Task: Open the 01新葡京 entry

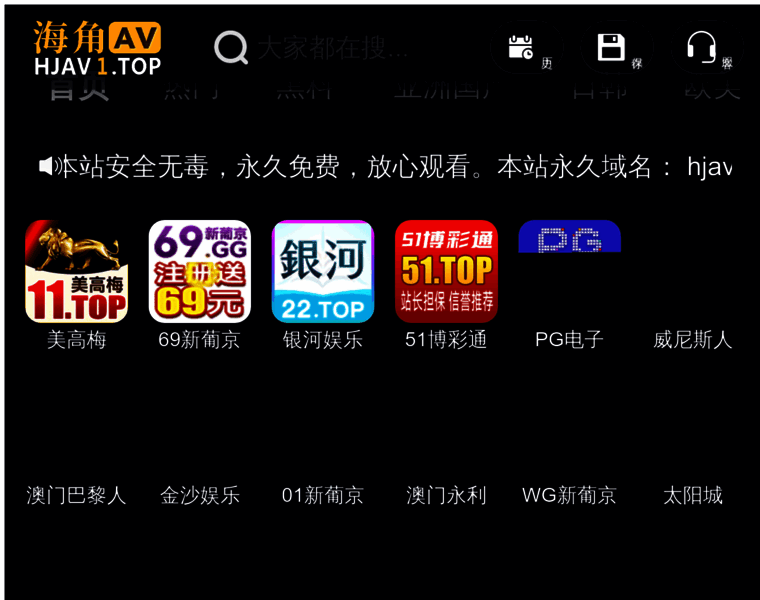Action: [x=322, y=495]
